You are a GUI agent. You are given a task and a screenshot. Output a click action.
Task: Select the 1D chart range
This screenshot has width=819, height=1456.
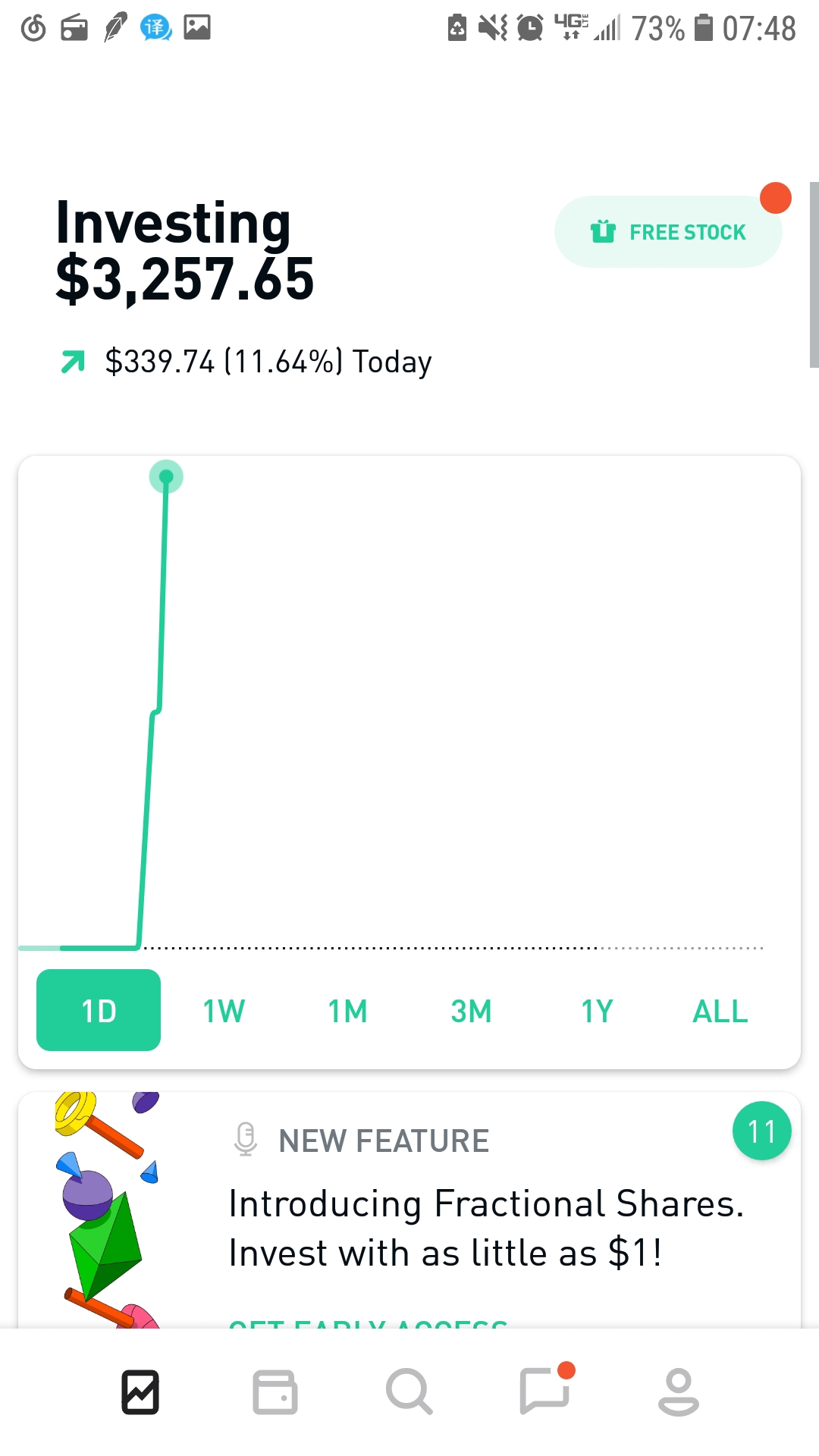(x=99, y=1011)
